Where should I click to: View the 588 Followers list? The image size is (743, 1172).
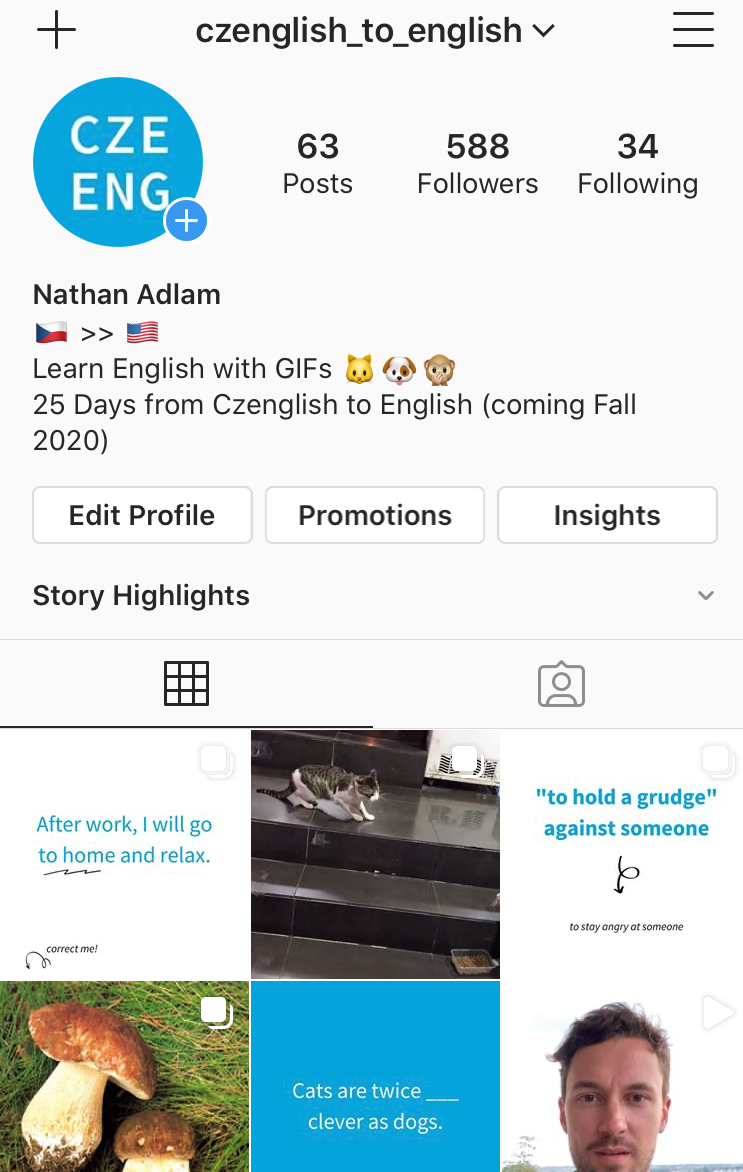(x=477, y=165)
